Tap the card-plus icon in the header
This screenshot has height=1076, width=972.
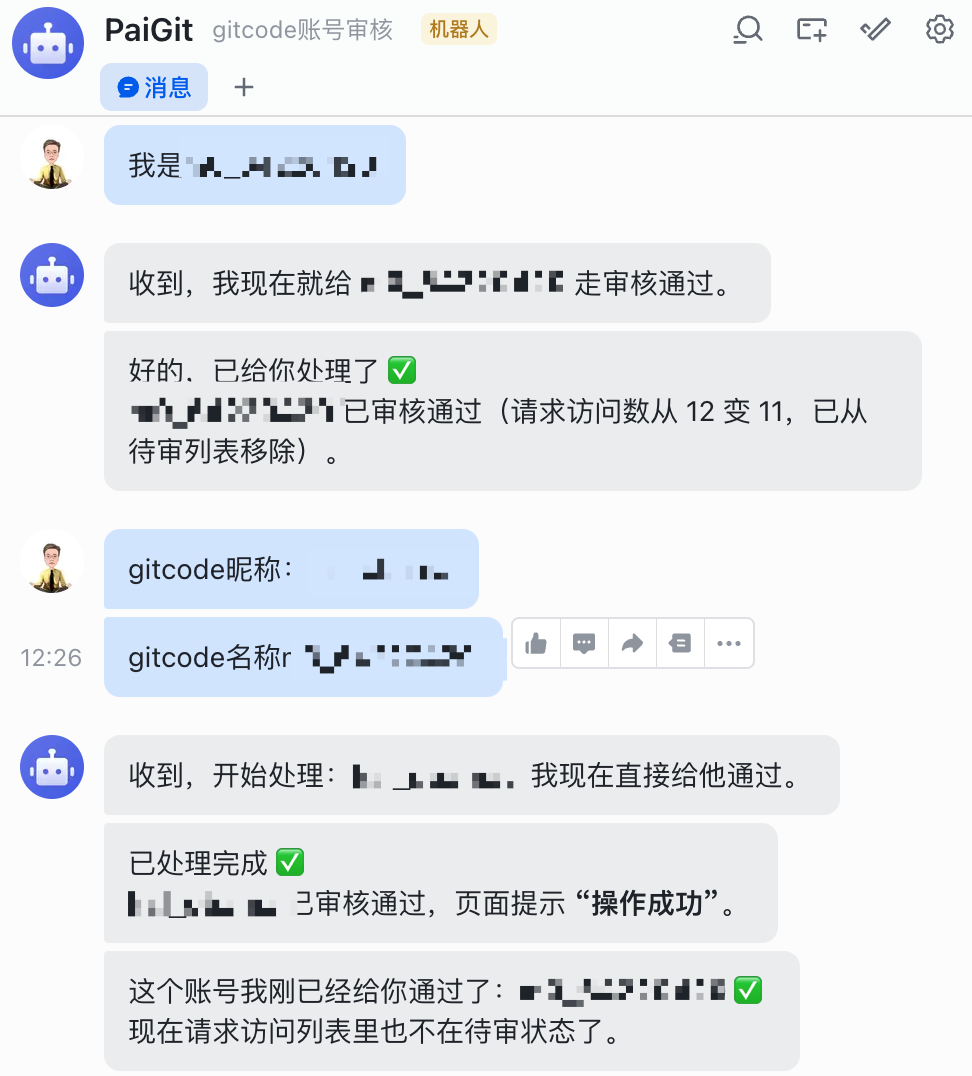pos(811,30)
